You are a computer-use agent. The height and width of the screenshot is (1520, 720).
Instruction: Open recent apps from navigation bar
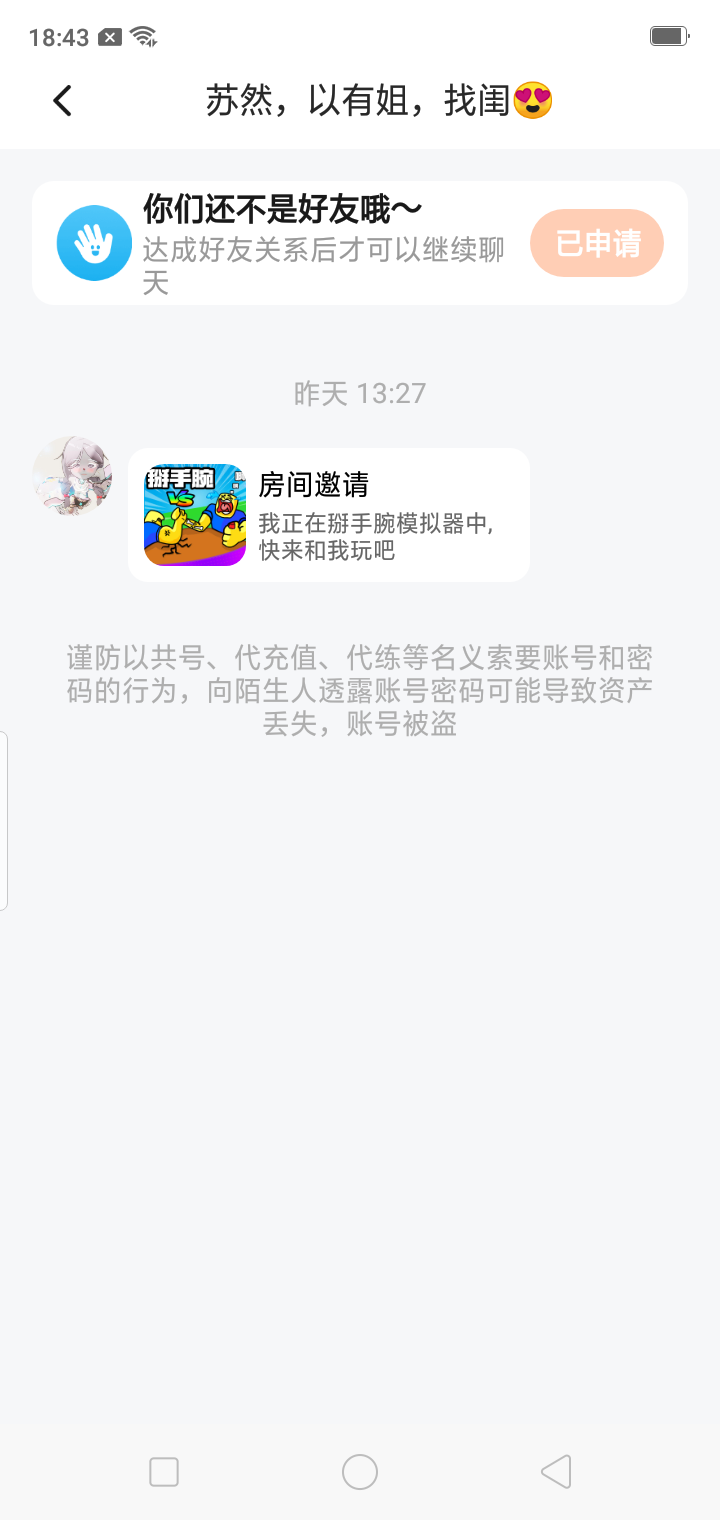164,1472
